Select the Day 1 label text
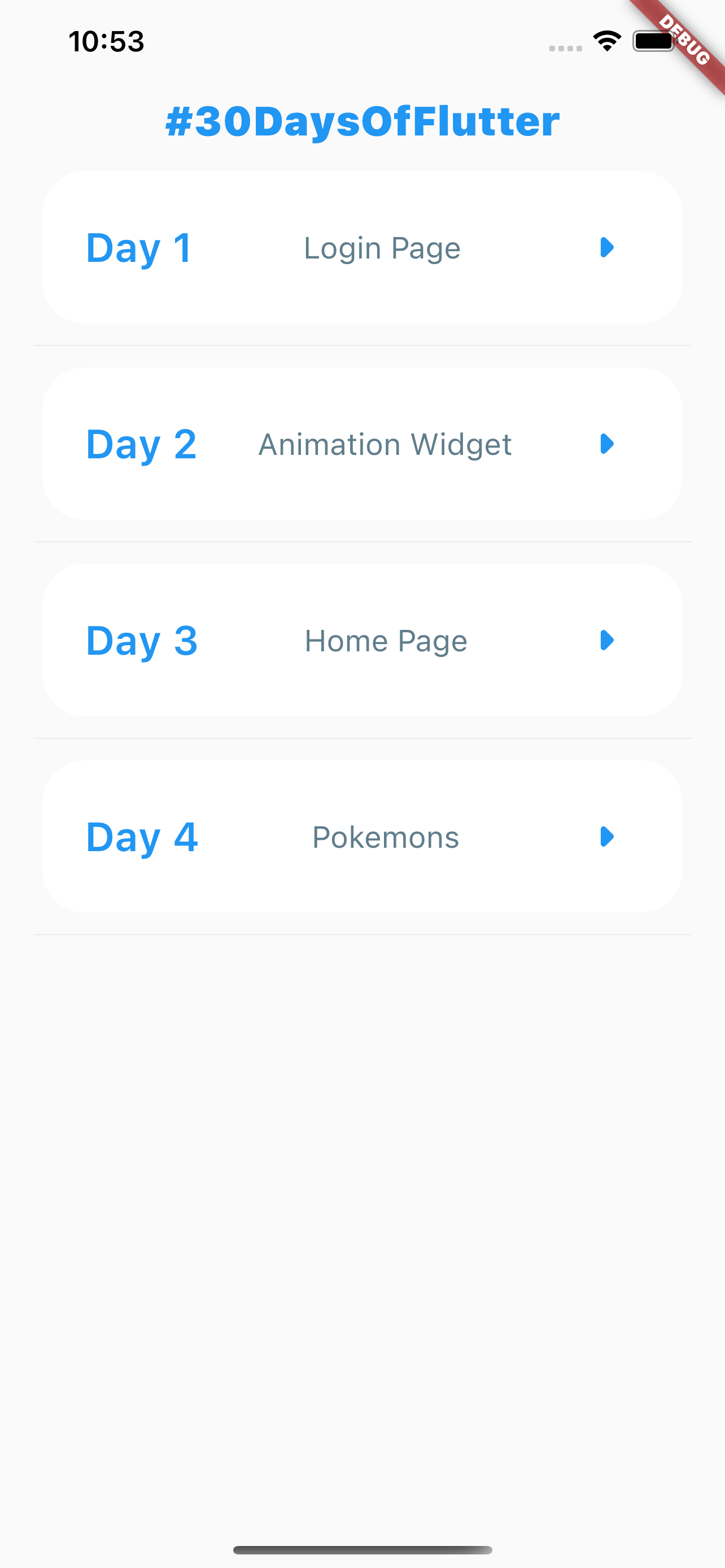Viewport: 725px width, 1568px height. click(139, 248)
